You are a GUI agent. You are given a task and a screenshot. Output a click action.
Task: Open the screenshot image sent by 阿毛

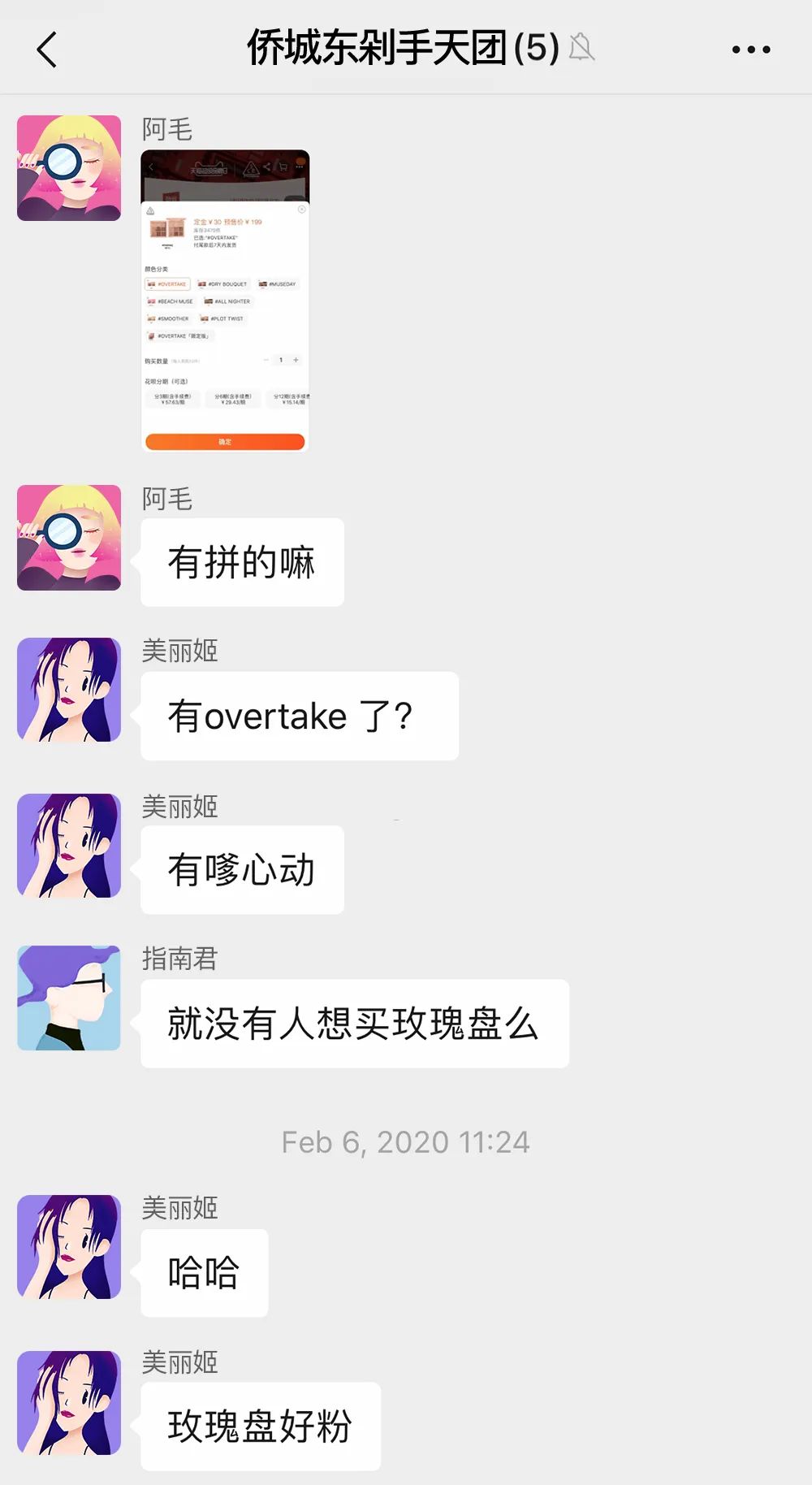tap(225, 301)
